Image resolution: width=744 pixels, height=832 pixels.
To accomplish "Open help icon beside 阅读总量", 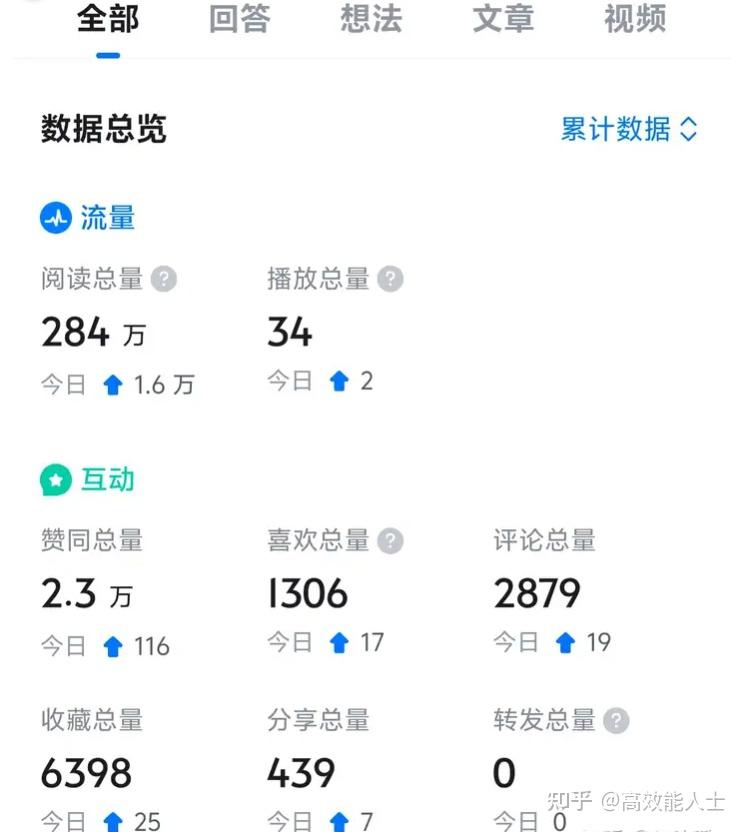I will [x=164, y=279].
